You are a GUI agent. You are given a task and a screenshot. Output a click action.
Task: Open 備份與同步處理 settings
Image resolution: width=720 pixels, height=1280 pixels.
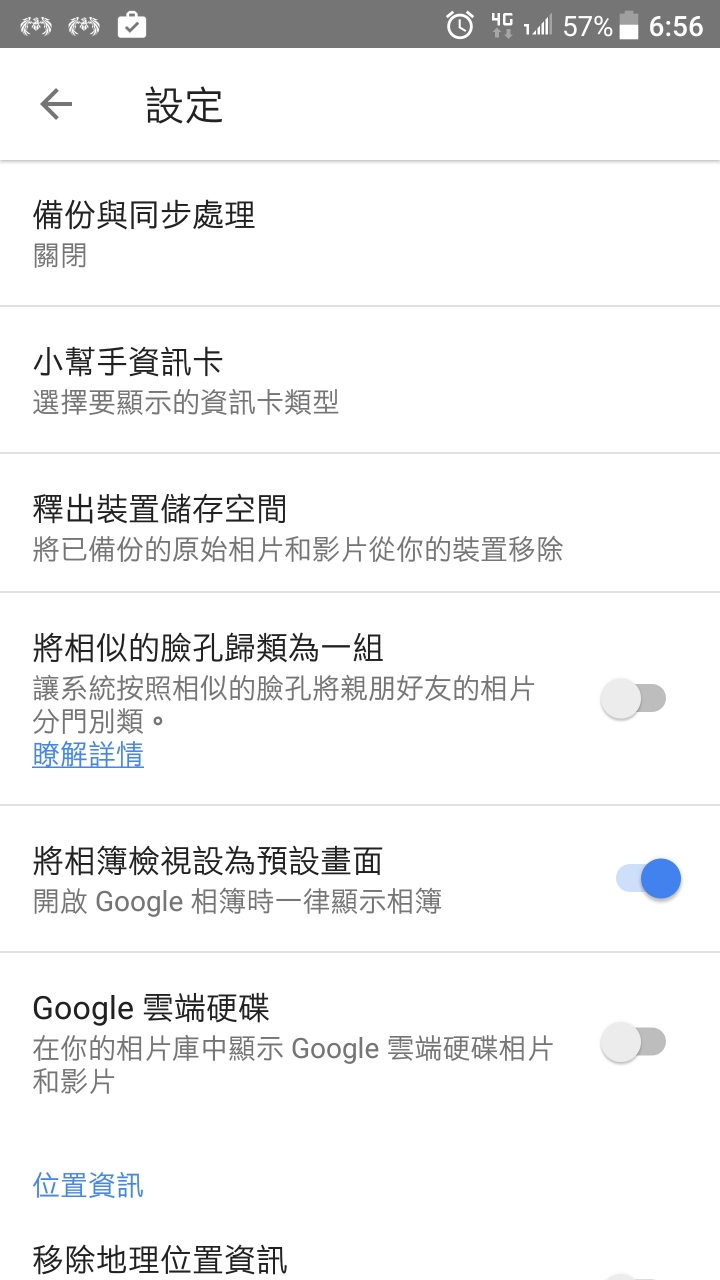[x=360, y=233]
